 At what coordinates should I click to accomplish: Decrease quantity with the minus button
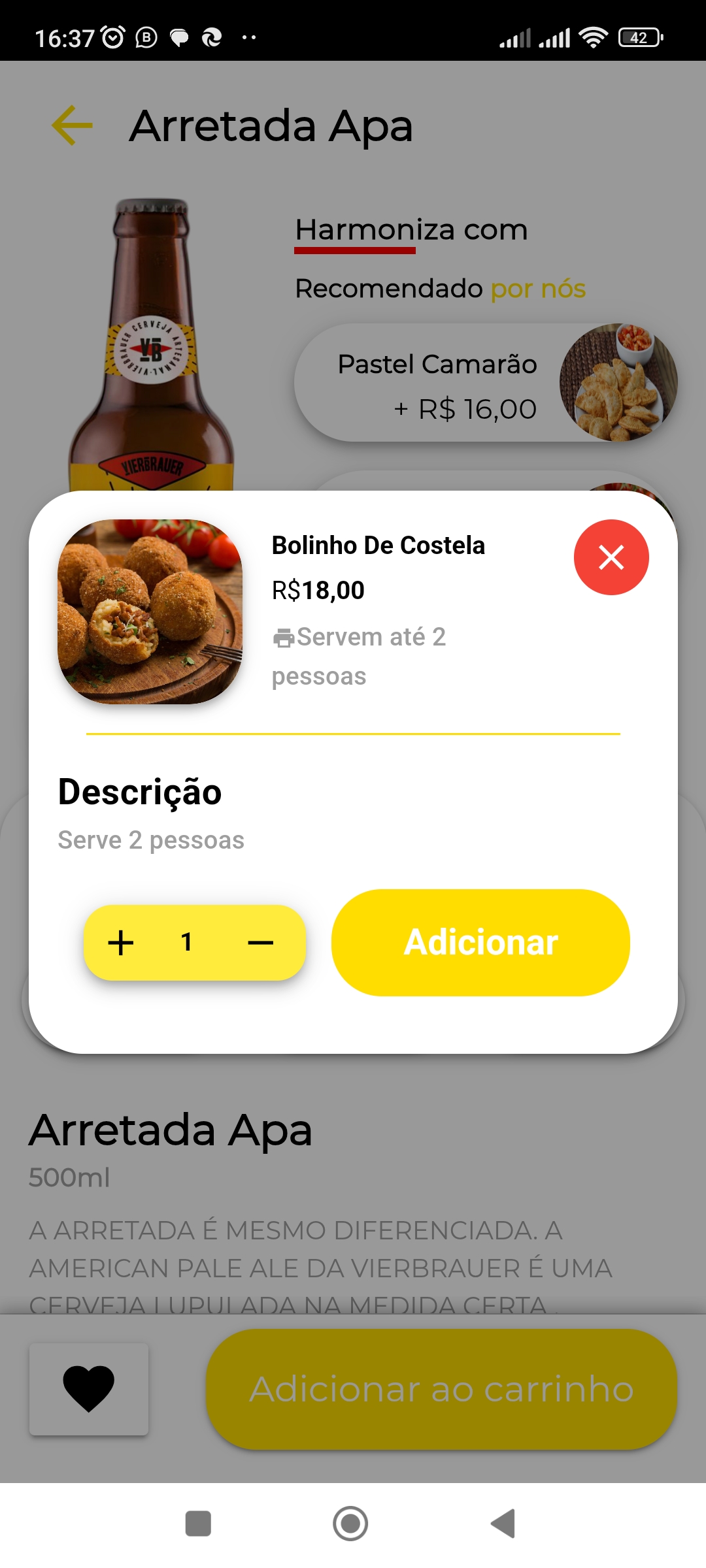[x=260, y=943]
